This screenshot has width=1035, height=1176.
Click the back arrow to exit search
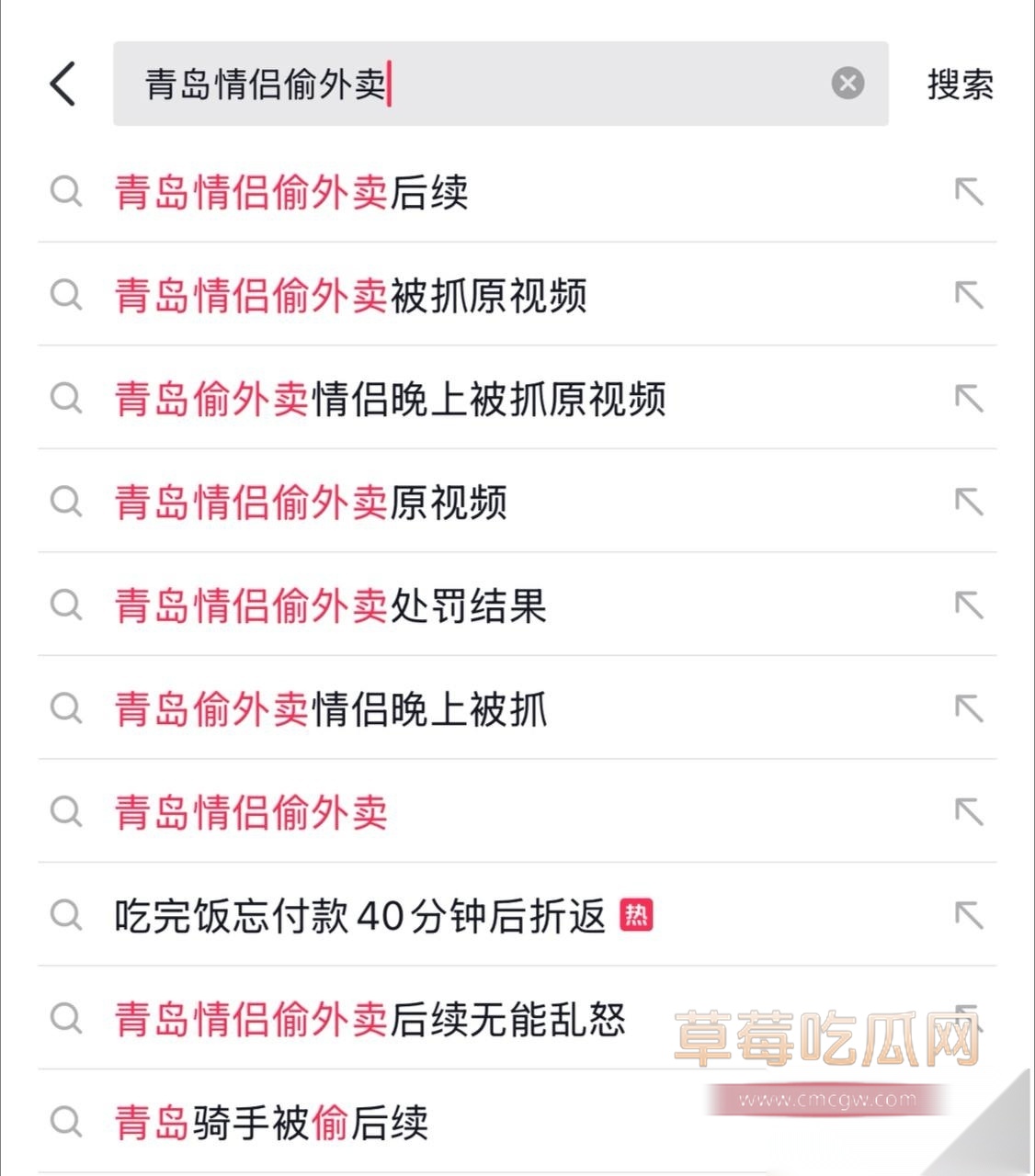click(x=62, y=84)
